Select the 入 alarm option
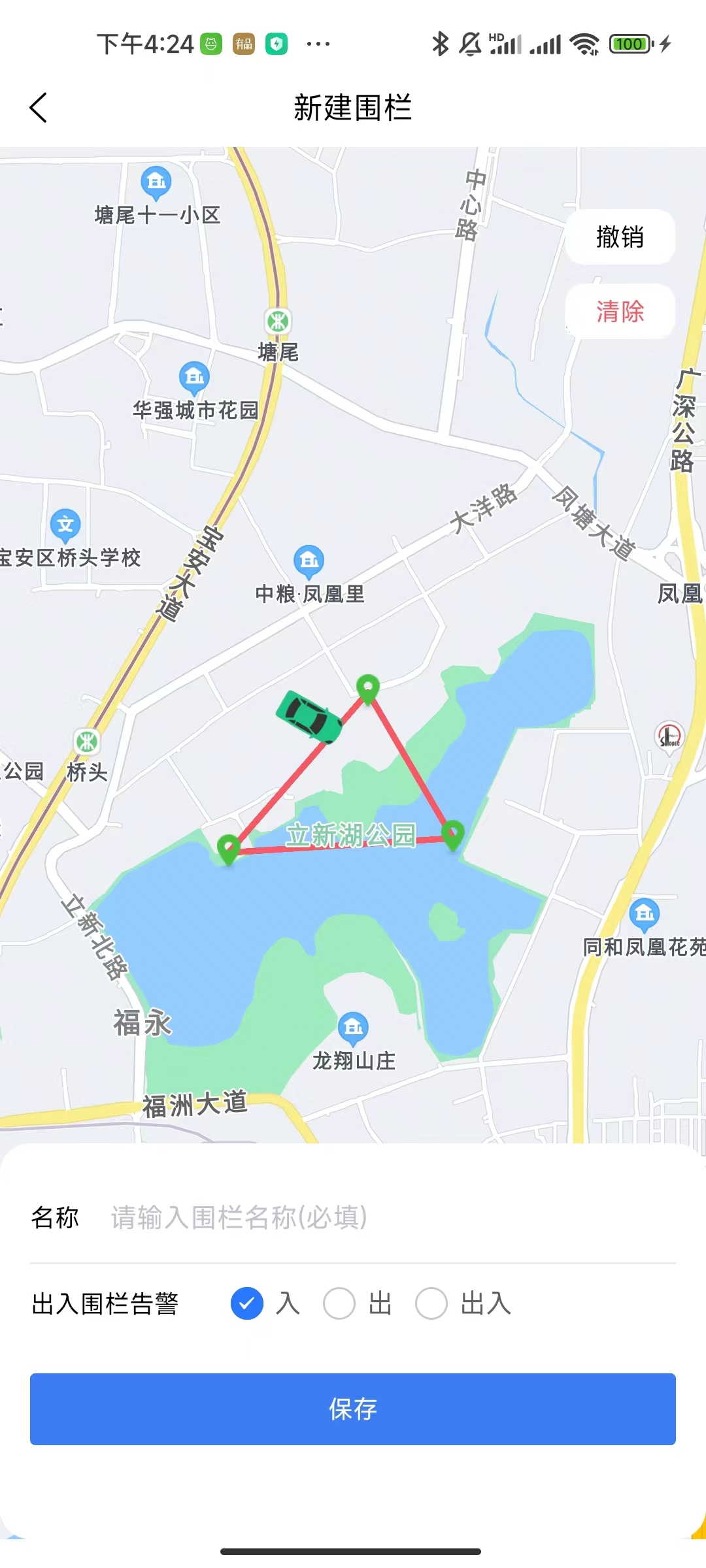Image resolution: width=706 pixels, height=1568 pixels. point(247,1303)
